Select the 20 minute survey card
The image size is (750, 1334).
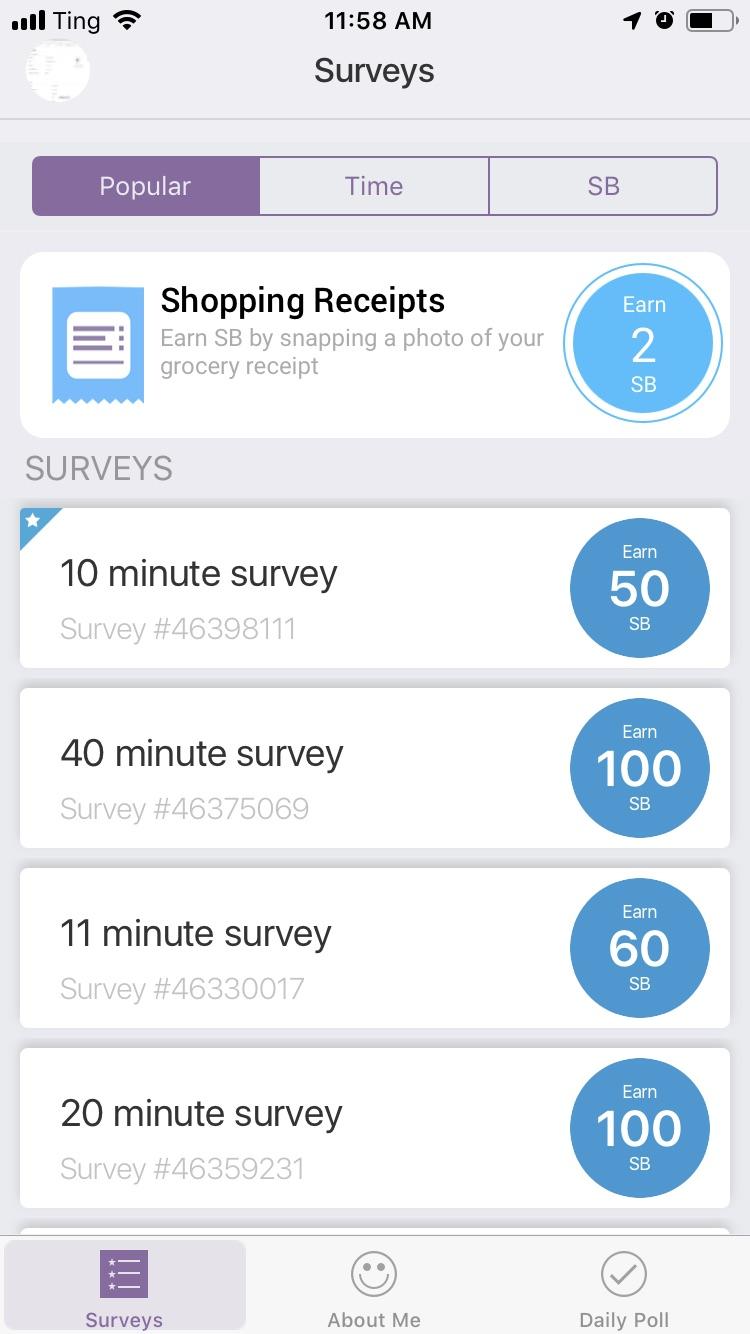[300, 1128]
